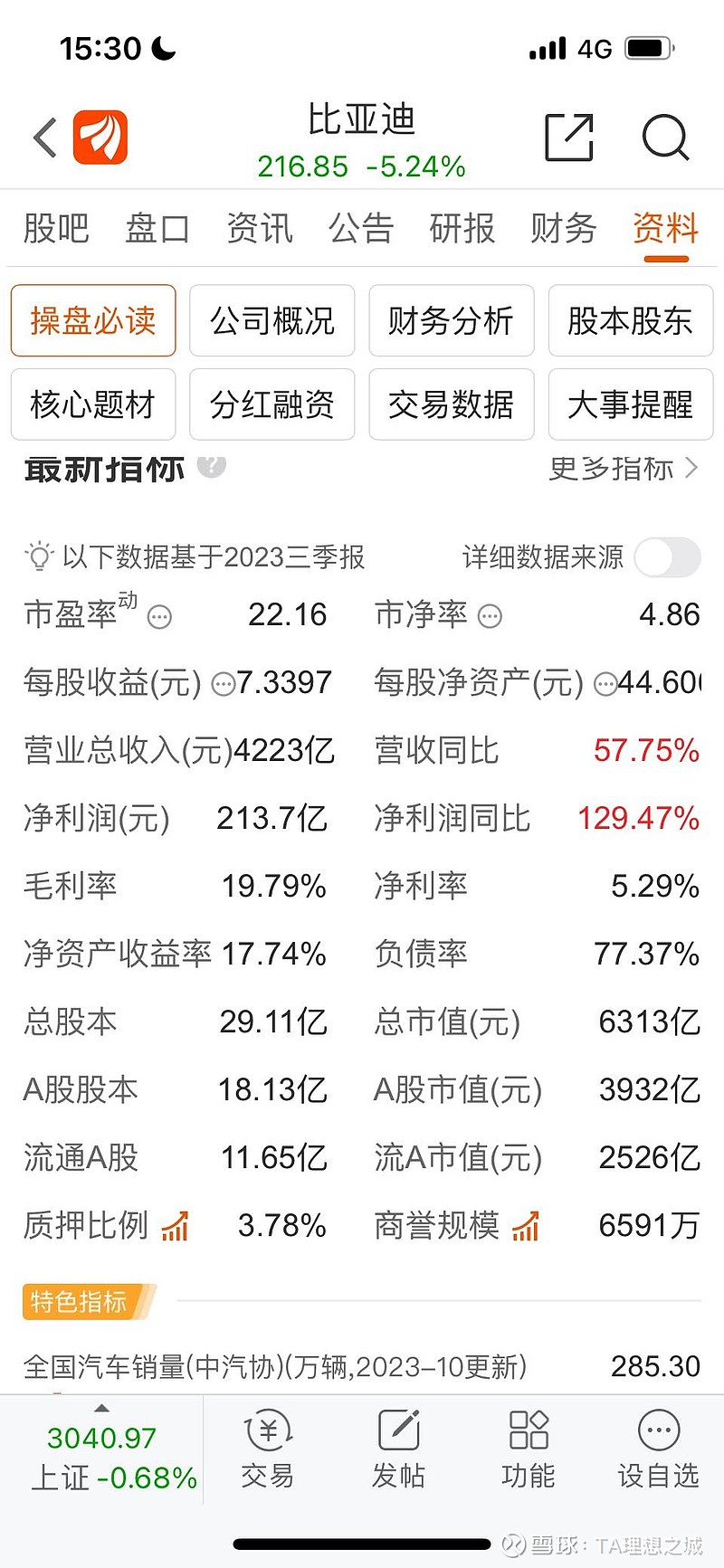Open 交易数据 section
724x1568 pixels.
point(451,404)
